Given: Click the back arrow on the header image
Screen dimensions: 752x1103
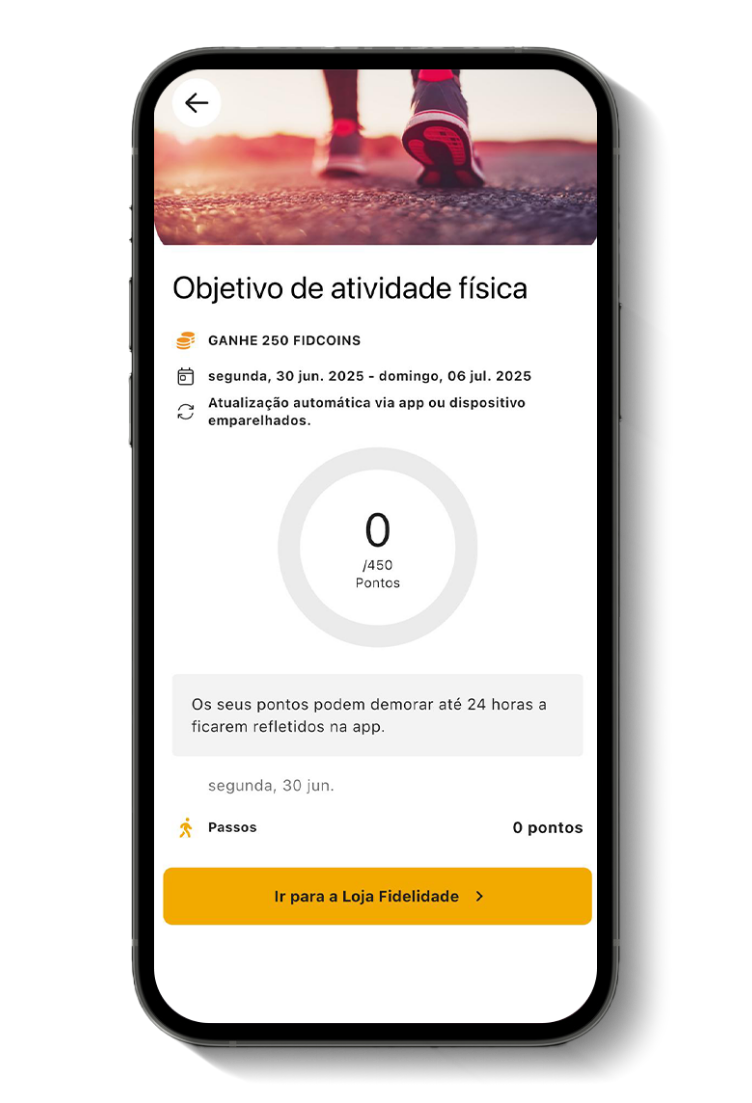Looking at the screenshot, I should [196, 102].
